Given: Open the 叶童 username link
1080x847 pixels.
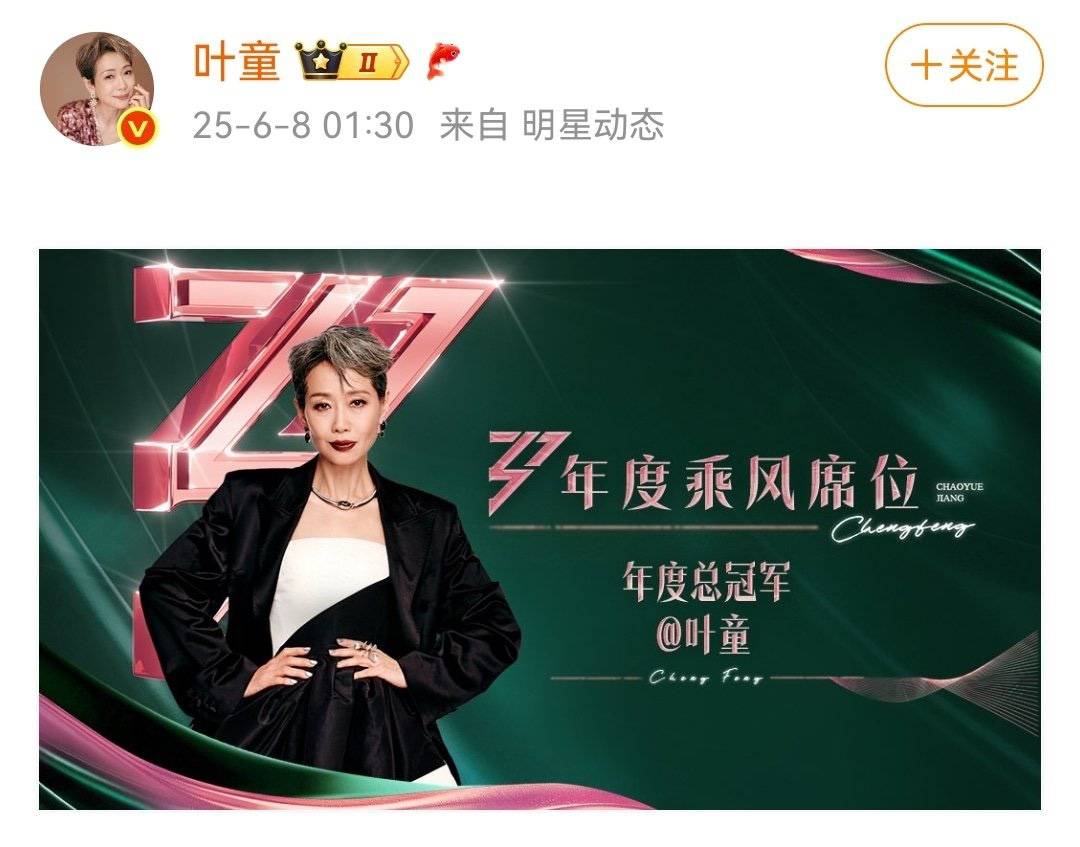Looking at the screenshot, I should pos(236,62).
